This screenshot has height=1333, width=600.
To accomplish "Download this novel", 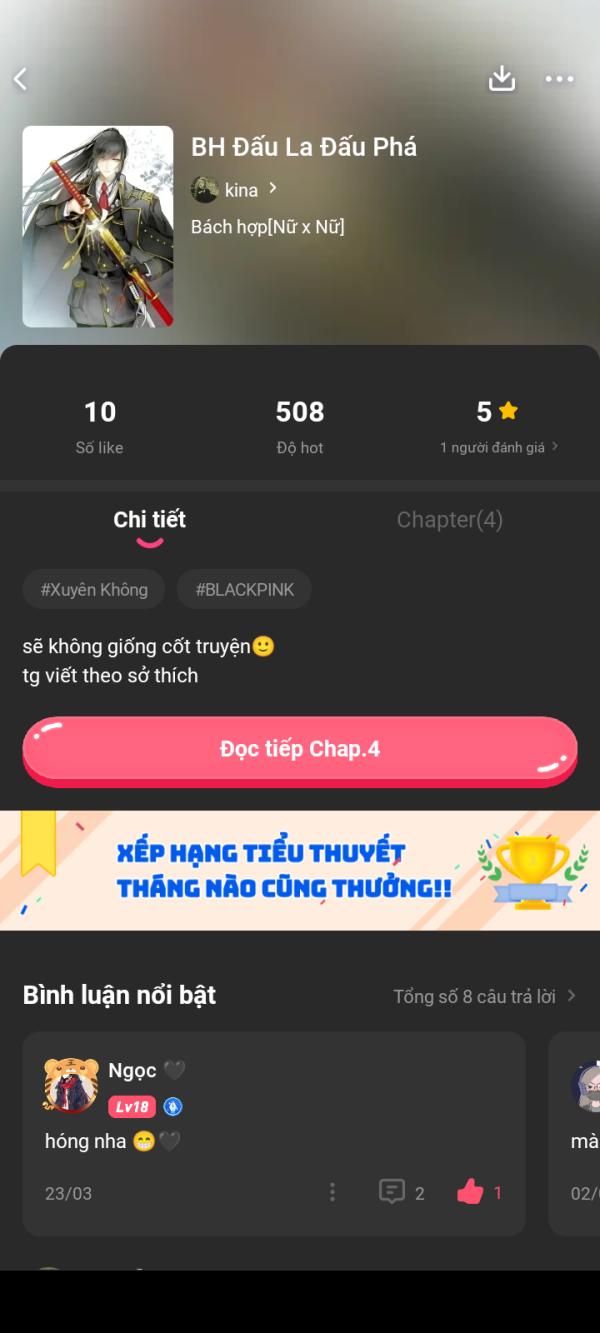I will [502, 80].
